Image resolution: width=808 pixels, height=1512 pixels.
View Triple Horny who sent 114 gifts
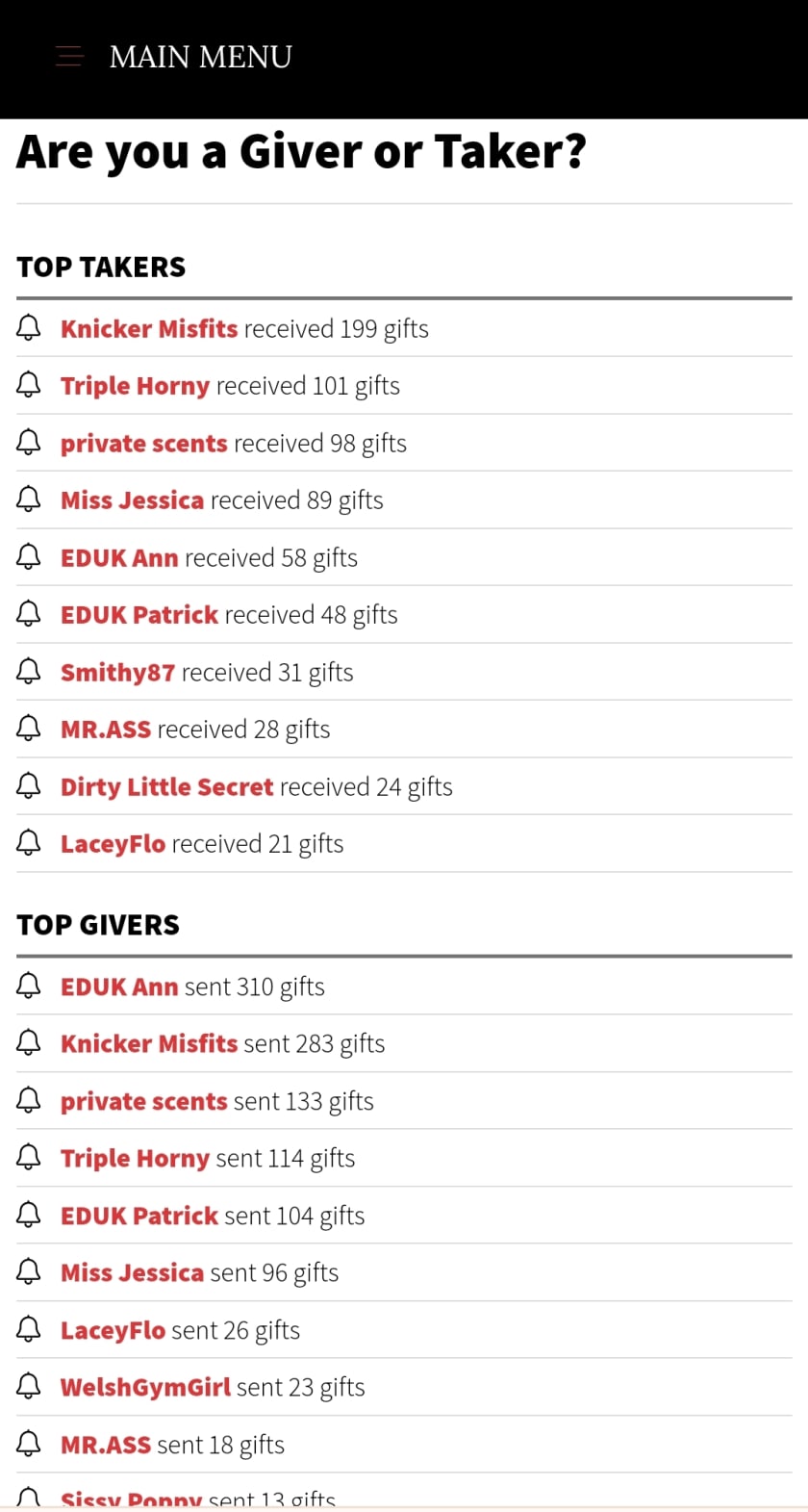point(135,1159)
